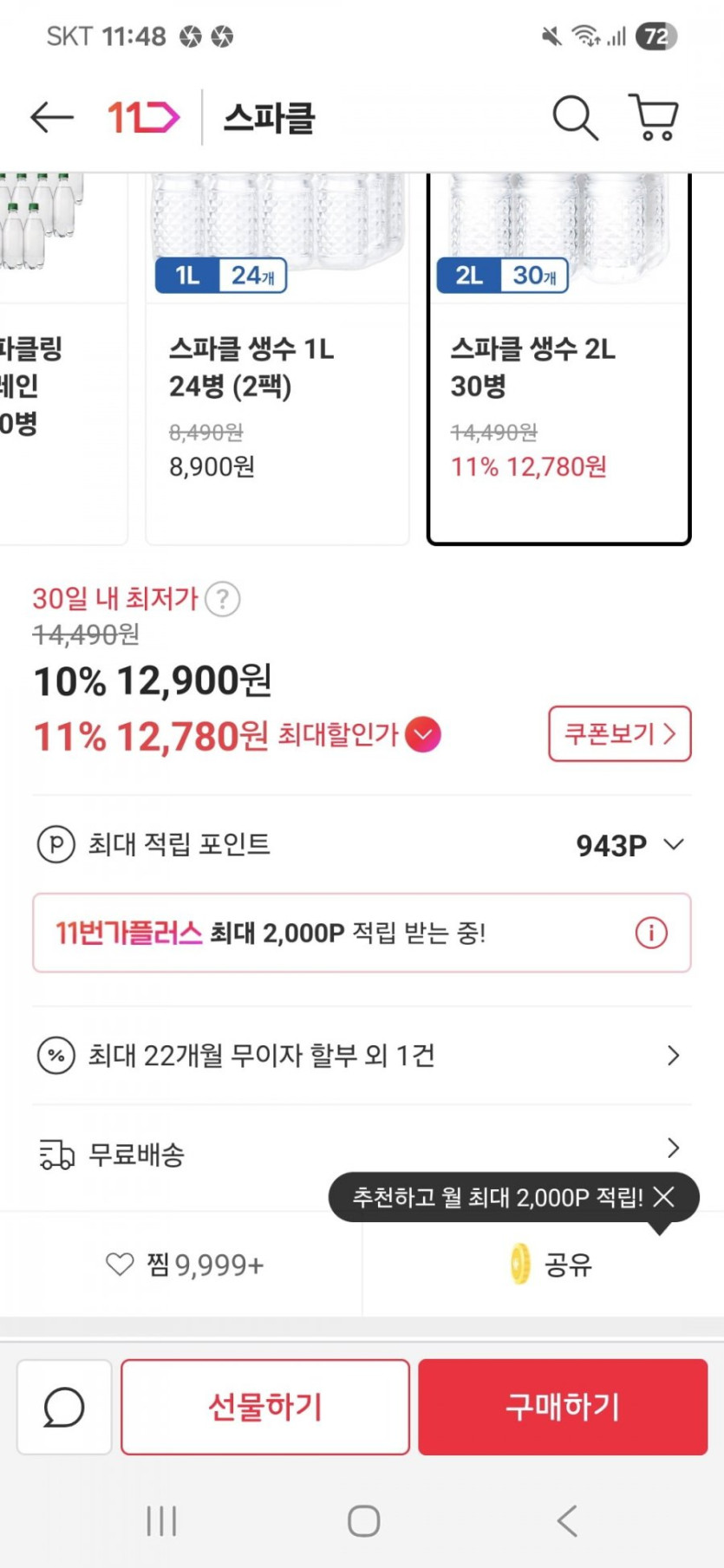Screen dimensions: 724x1568
Task: Open the shopping cart
Action: click(654, 117)
